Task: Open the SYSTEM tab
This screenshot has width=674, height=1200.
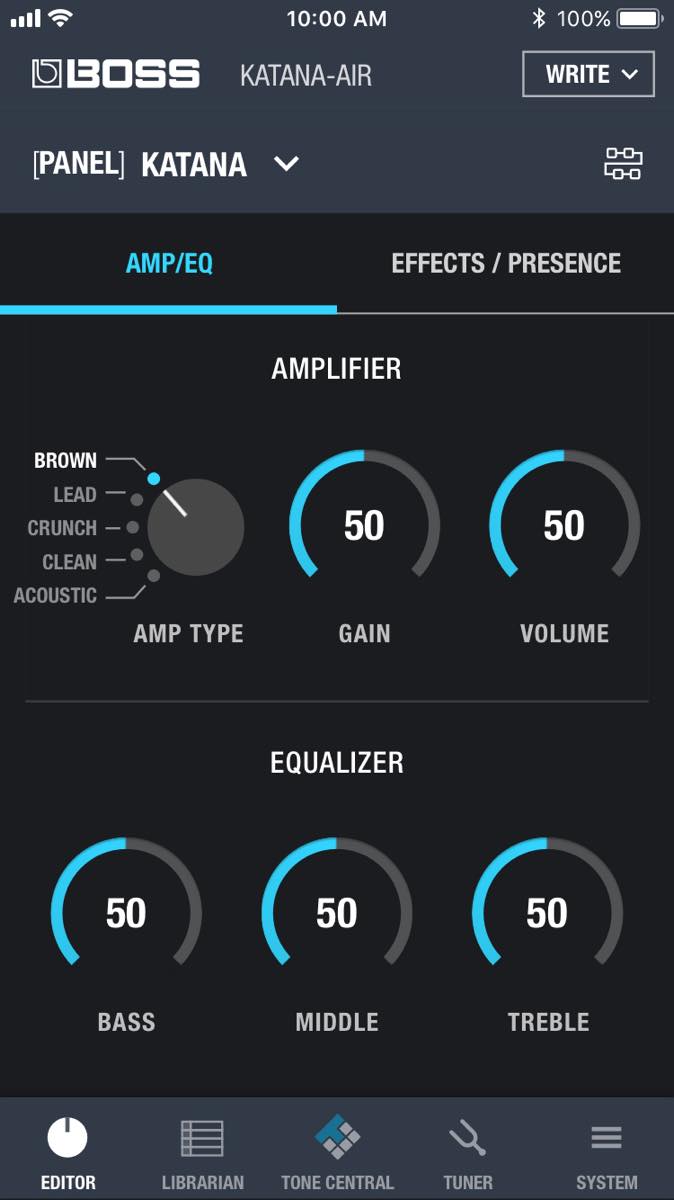Action: pyautogui.click(x=606, y=1154)
